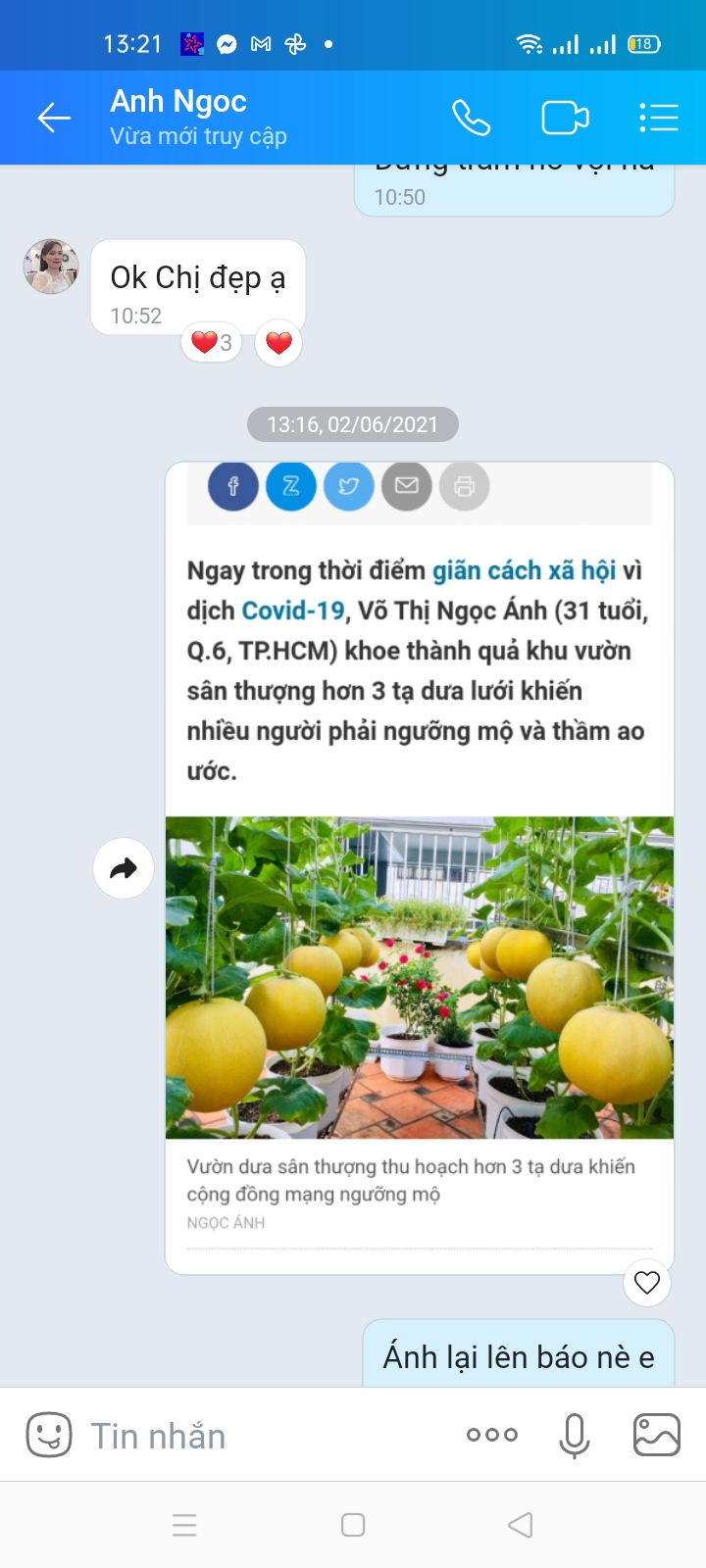Go back from Anh Ngoc chat

click(54, 119)
